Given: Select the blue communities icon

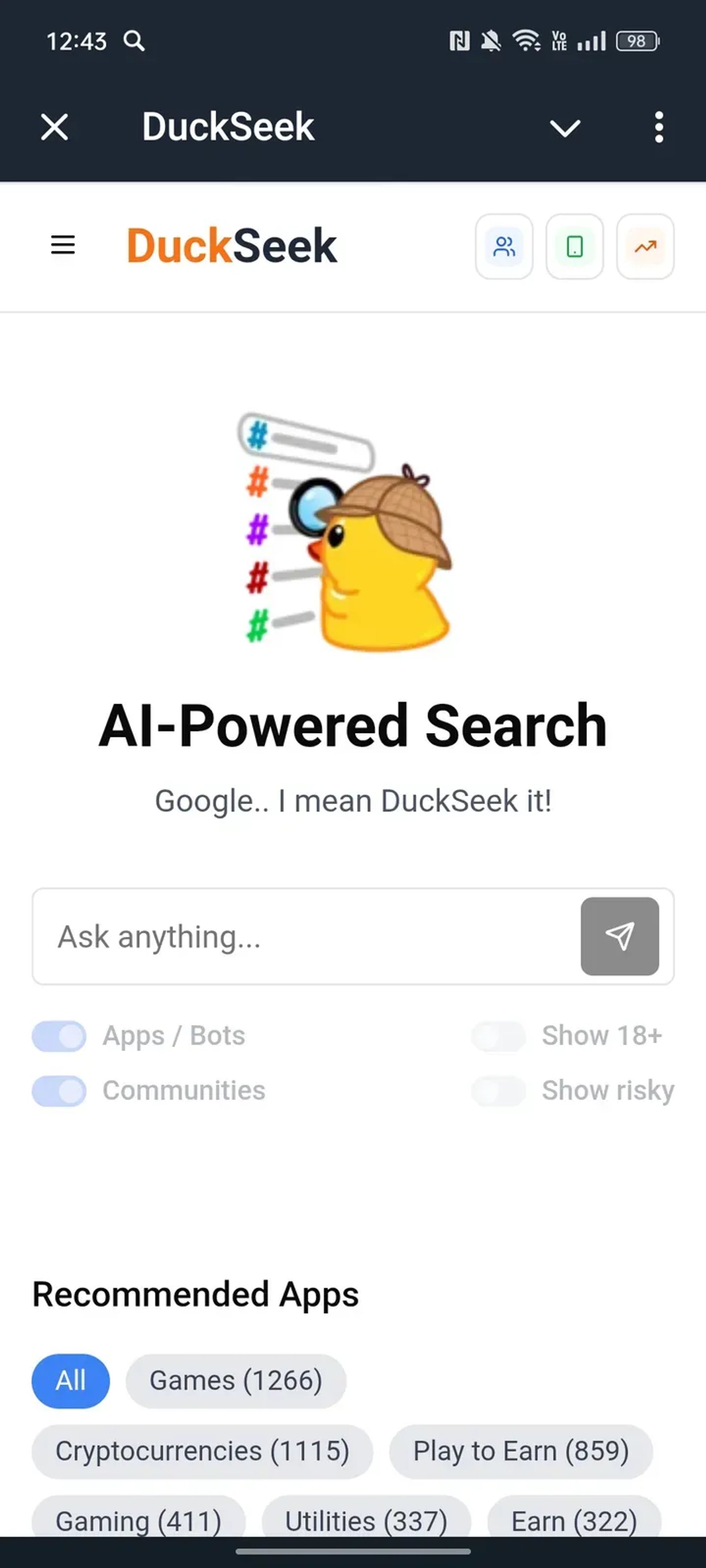Looking at the screenshot, I should (505, 246).
